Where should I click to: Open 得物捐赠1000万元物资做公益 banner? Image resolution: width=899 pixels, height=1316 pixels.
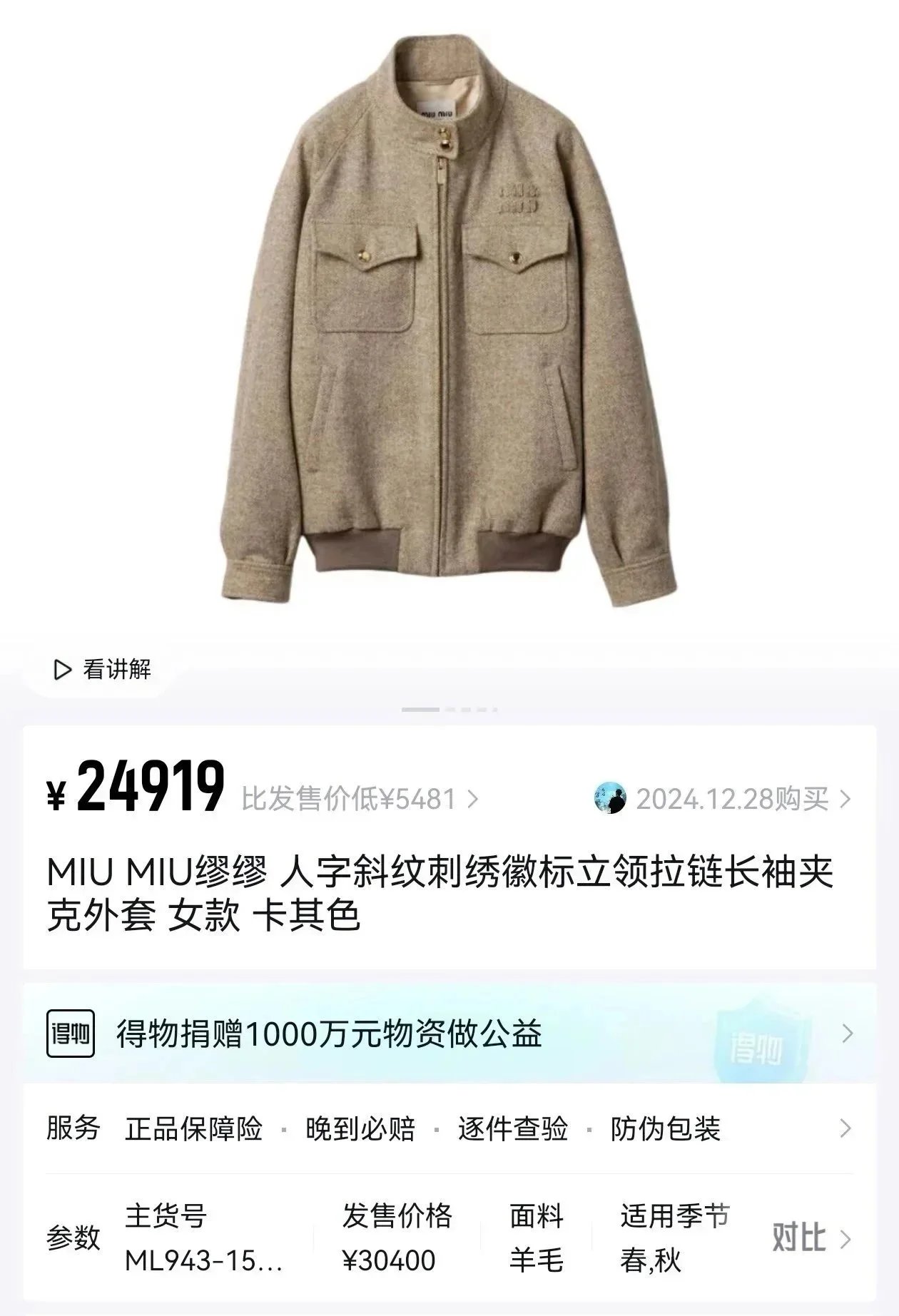coord(449,1034)
